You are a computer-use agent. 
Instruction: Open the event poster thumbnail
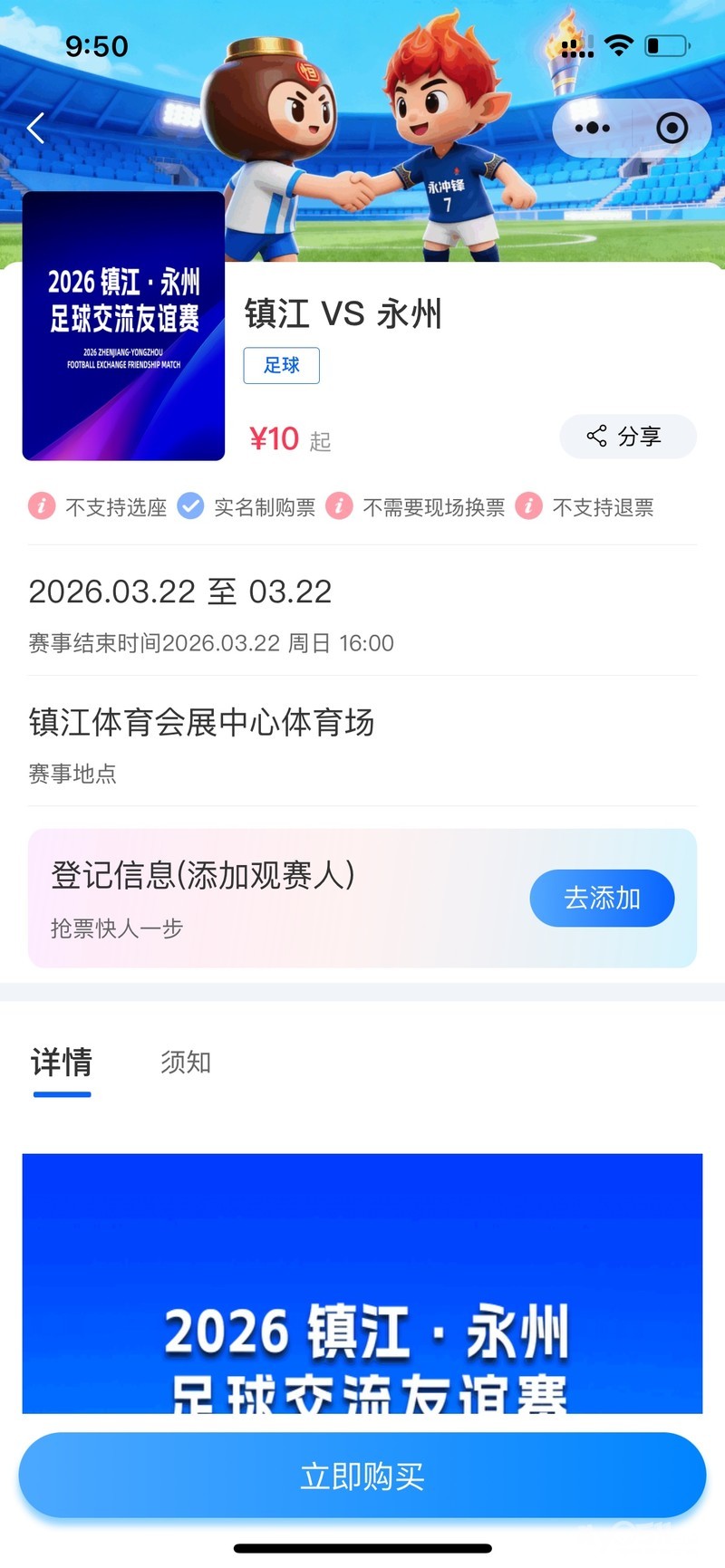tap(123, 326)
